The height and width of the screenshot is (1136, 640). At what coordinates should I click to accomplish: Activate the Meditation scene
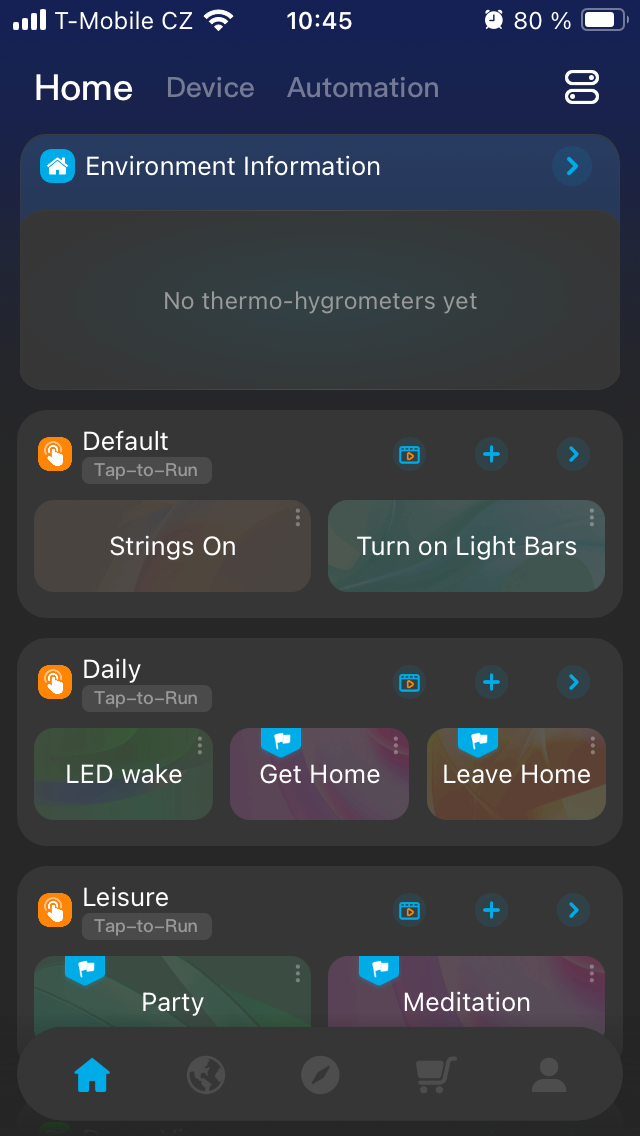click(x=466, y=1001)
